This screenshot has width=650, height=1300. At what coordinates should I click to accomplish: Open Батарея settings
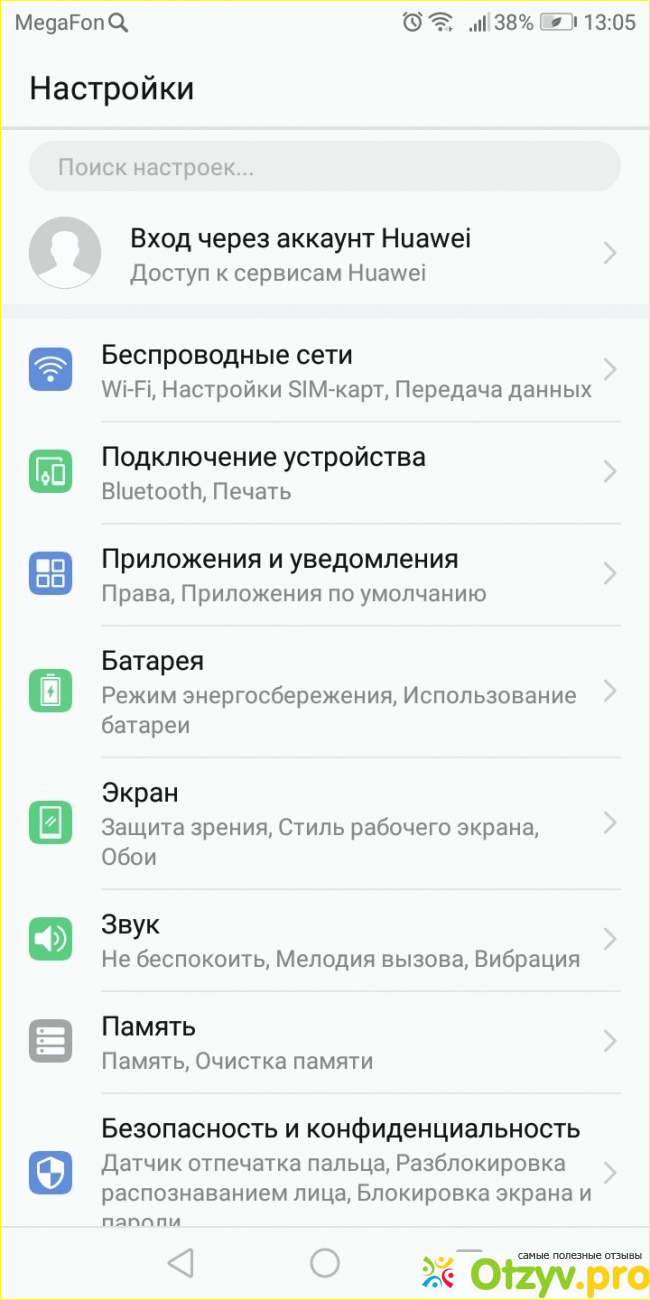tap(324, 692)
